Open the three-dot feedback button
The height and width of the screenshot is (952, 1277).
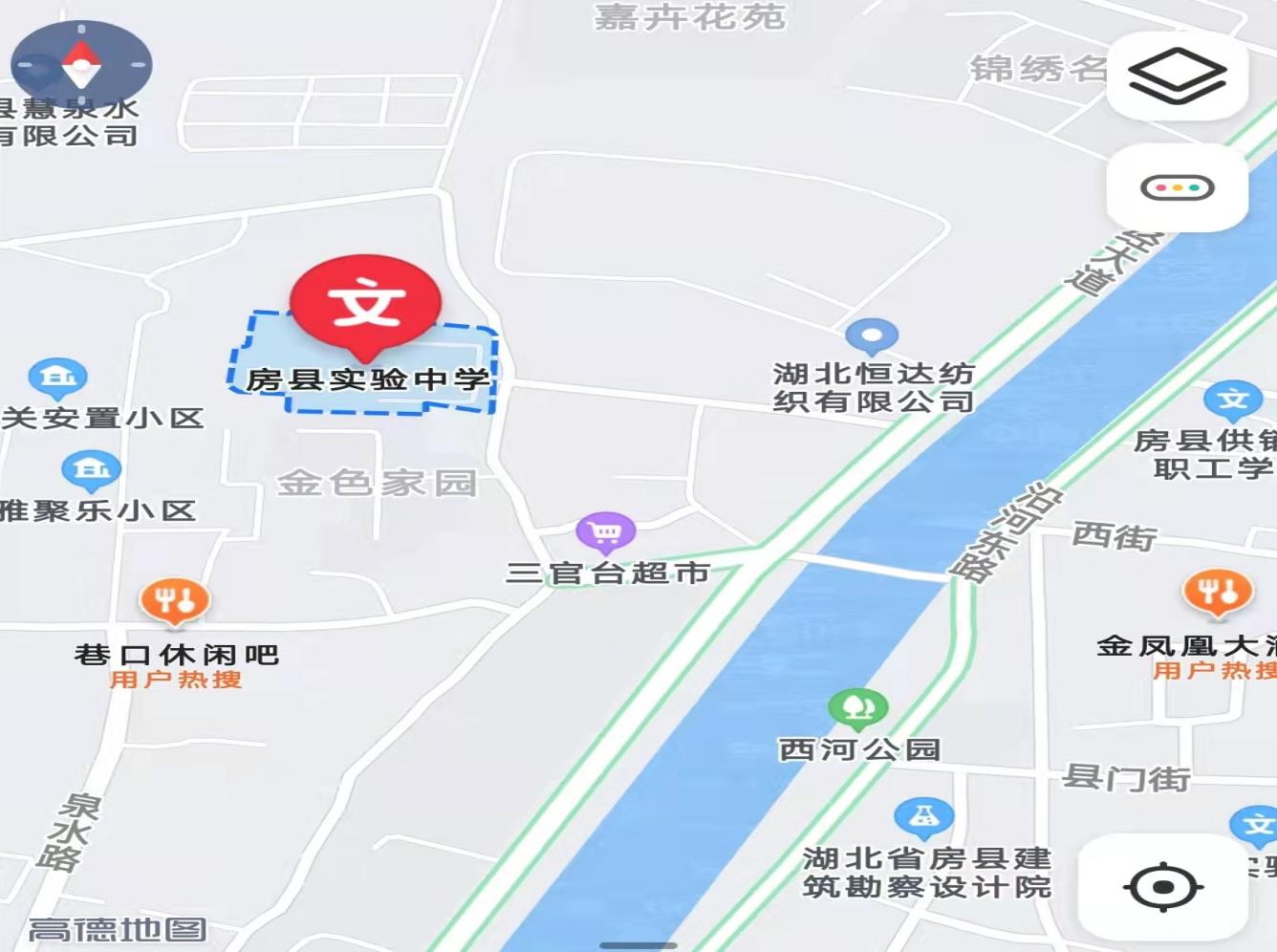point(1177,187)
